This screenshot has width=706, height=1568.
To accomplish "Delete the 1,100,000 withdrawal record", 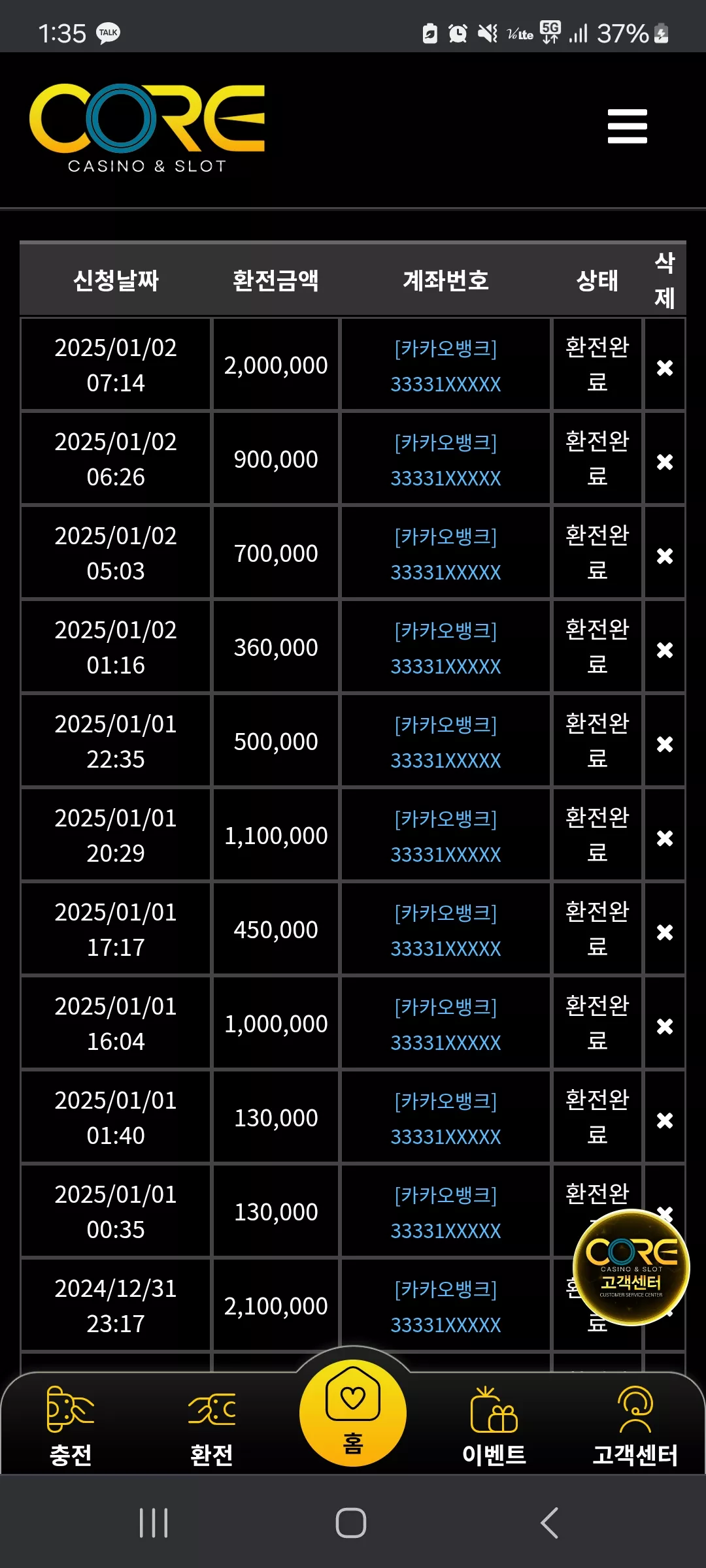I will [665, 838].
